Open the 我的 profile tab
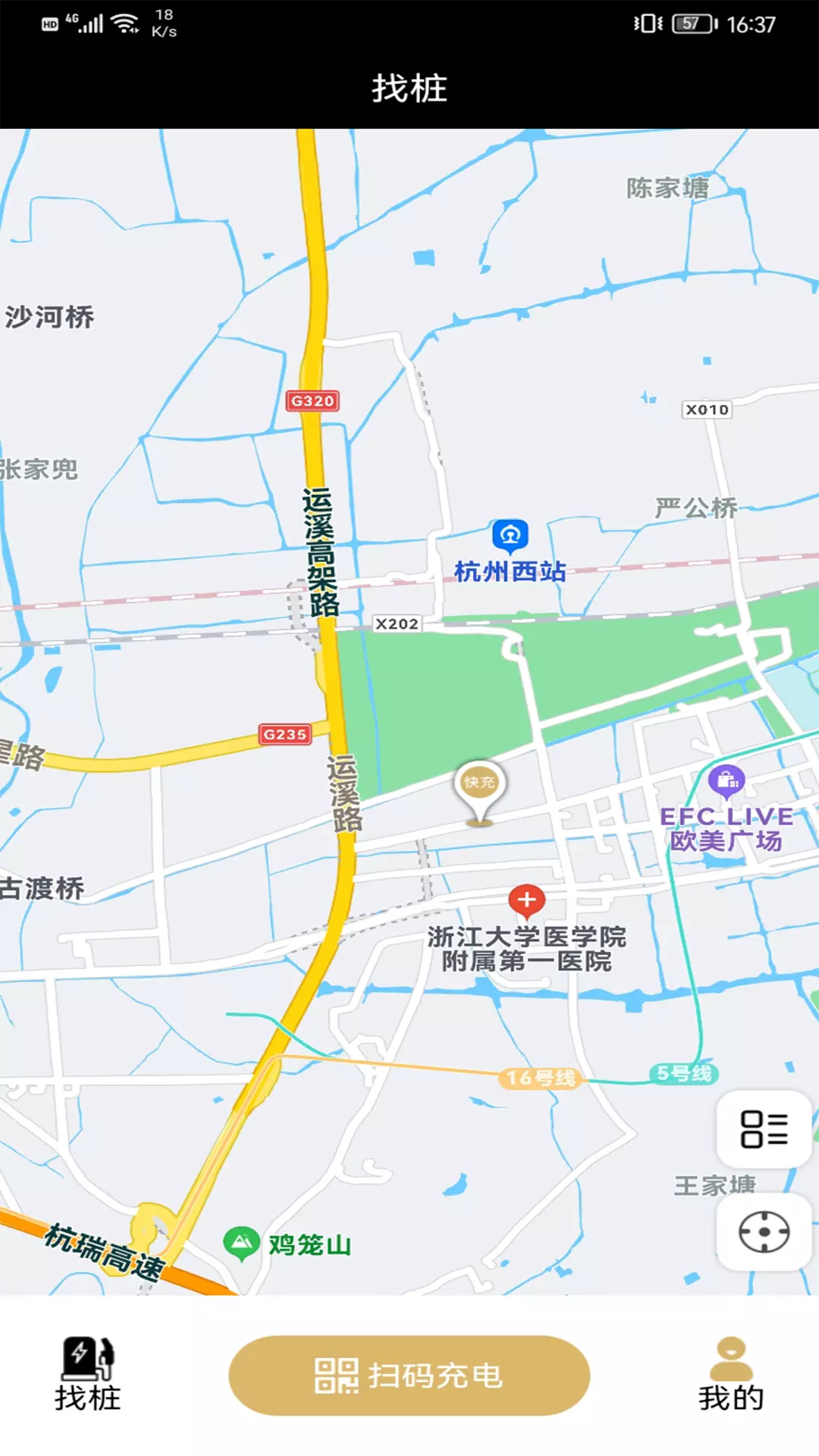Image resolution: width=819 pixels, height=1456 pixels. tap(731, 1375)
